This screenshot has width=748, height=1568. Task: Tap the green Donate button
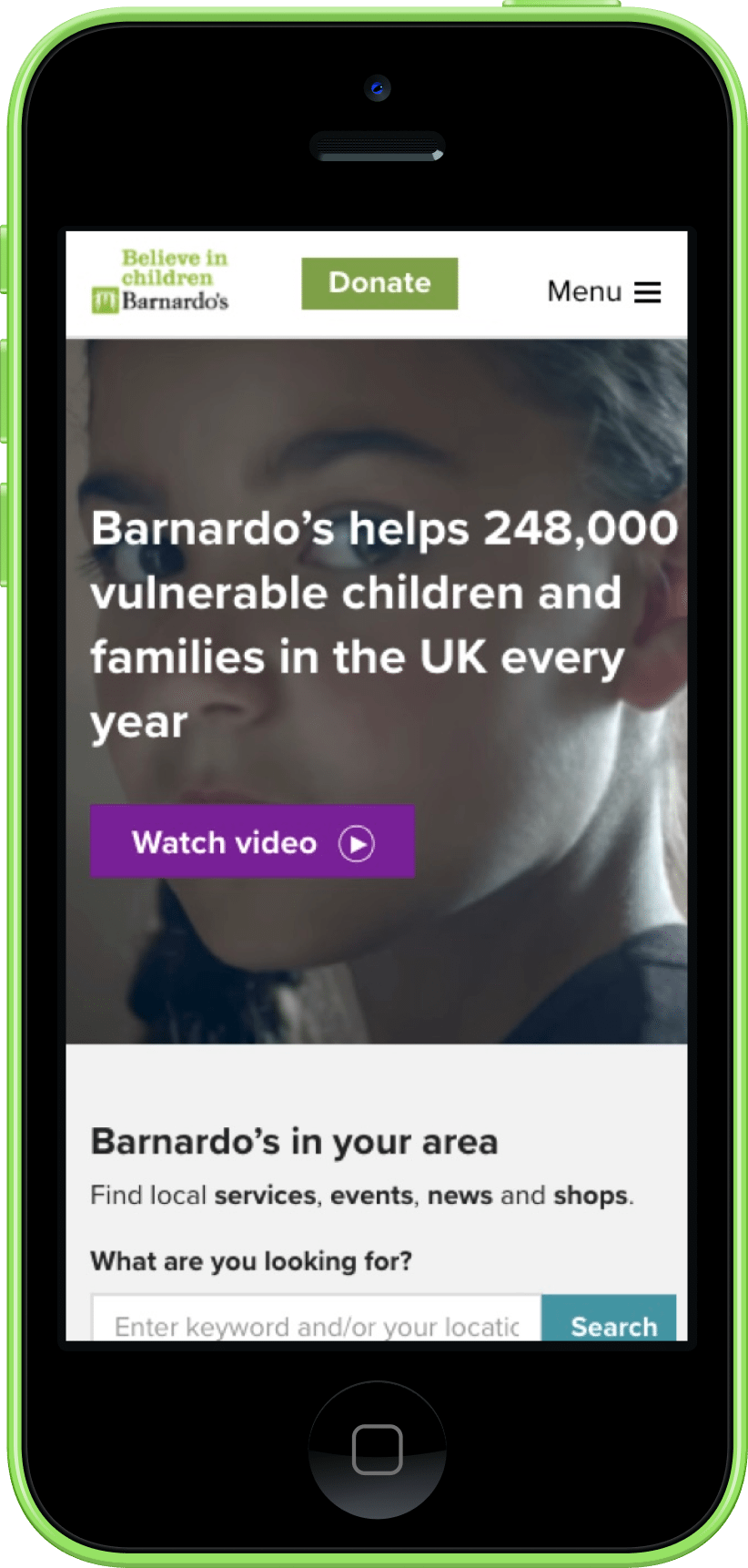[x=379, y=283]
